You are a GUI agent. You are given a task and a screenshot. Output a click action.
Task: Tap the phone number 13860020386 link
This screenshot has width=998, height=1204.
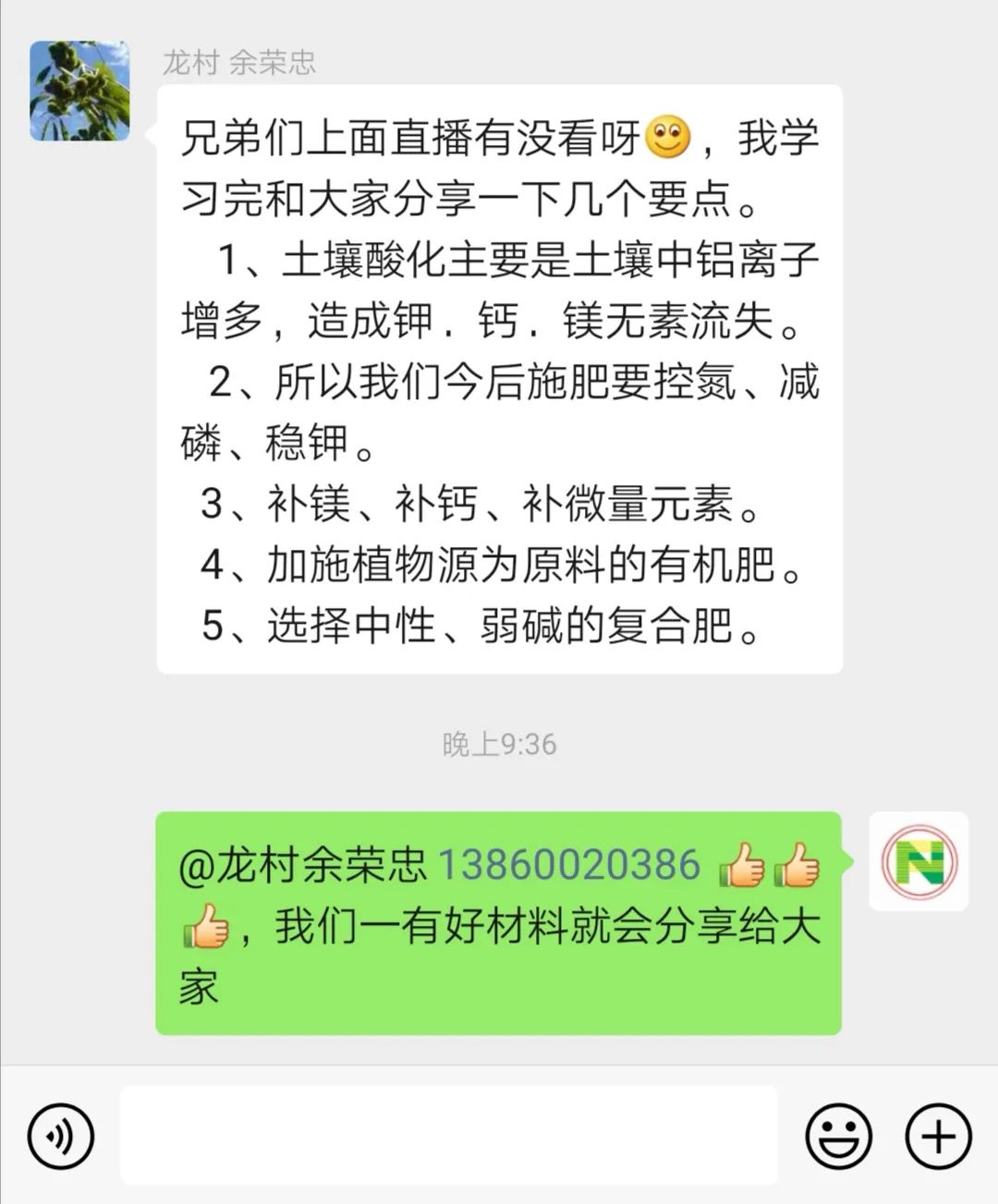[568, 865]
